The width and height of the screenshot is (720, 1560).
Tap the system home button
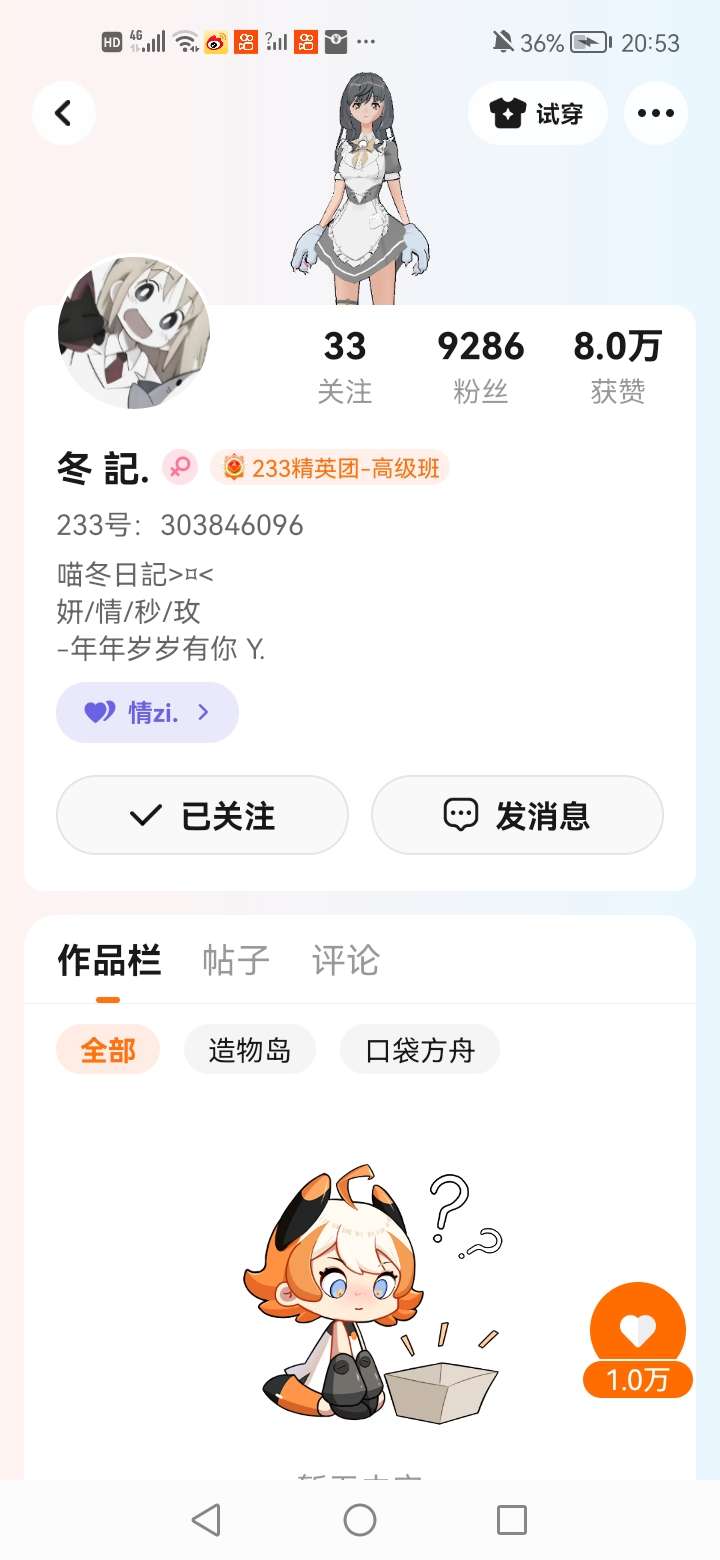coord(360,1520)
